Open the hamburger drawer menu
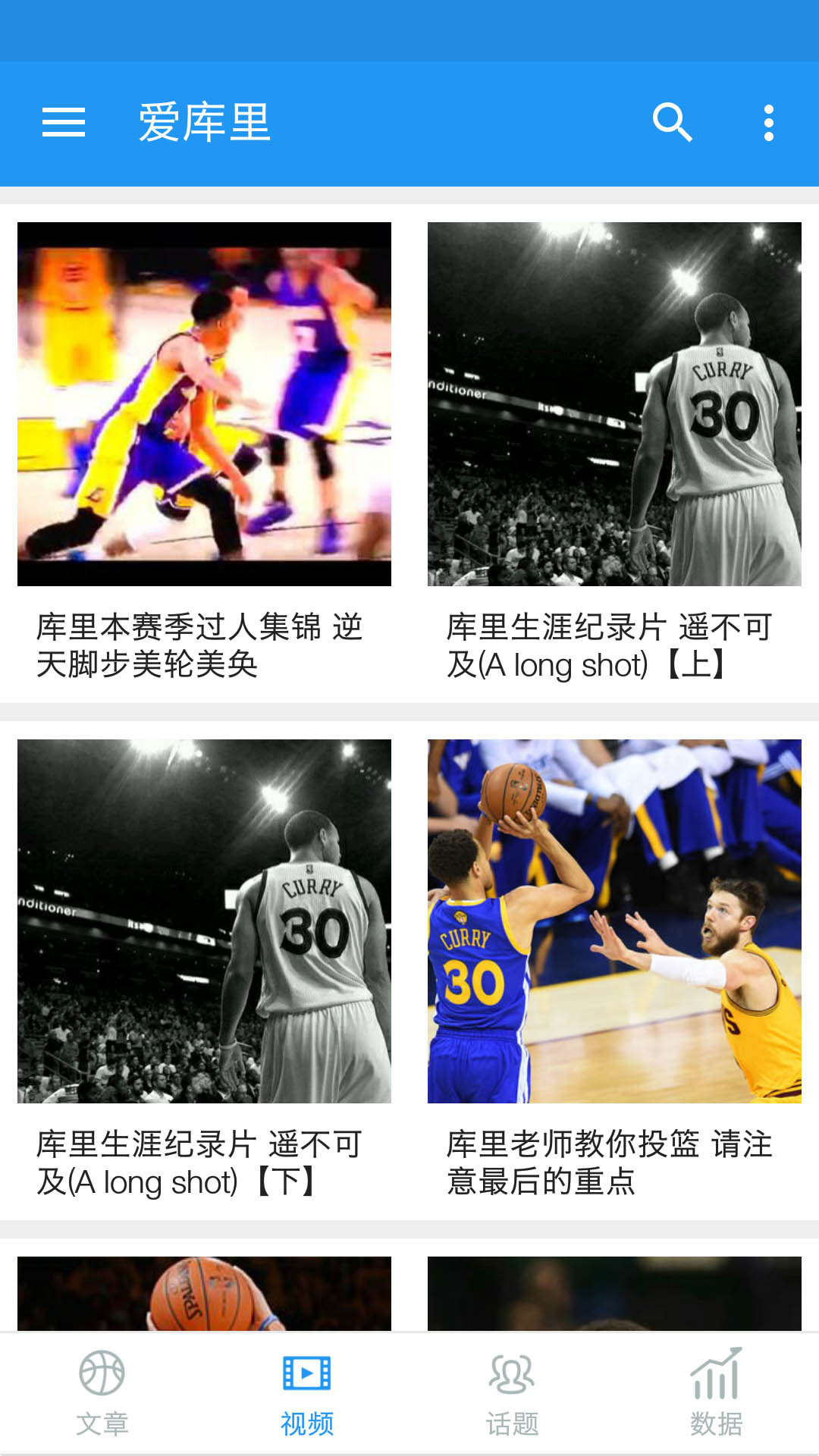819x1456 pixels. [x=64, y=123]
